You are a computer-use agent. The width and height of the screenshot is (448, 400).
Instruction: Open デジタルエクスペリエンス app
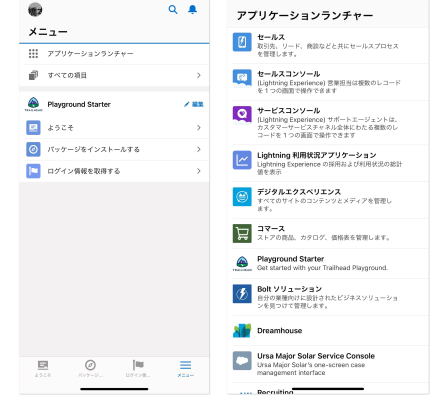[328, 200]
